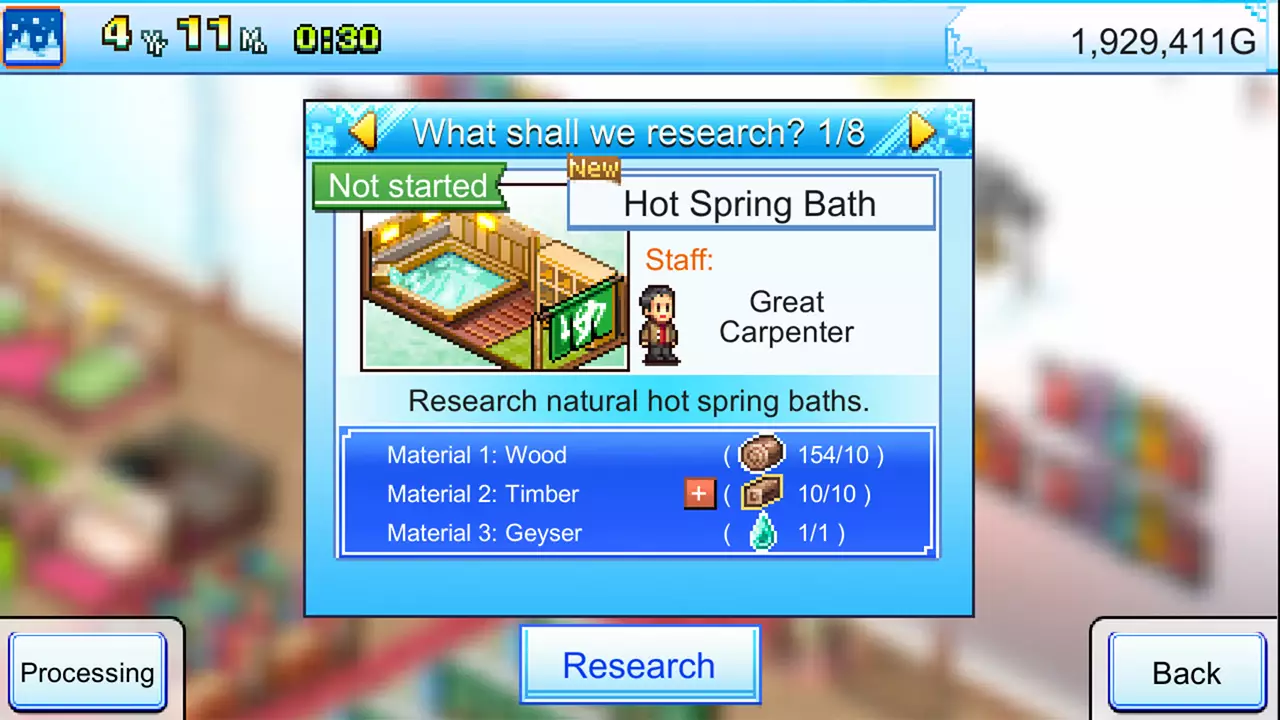Go to the previous research item
1280x720 pixels.
pos(364,132)
